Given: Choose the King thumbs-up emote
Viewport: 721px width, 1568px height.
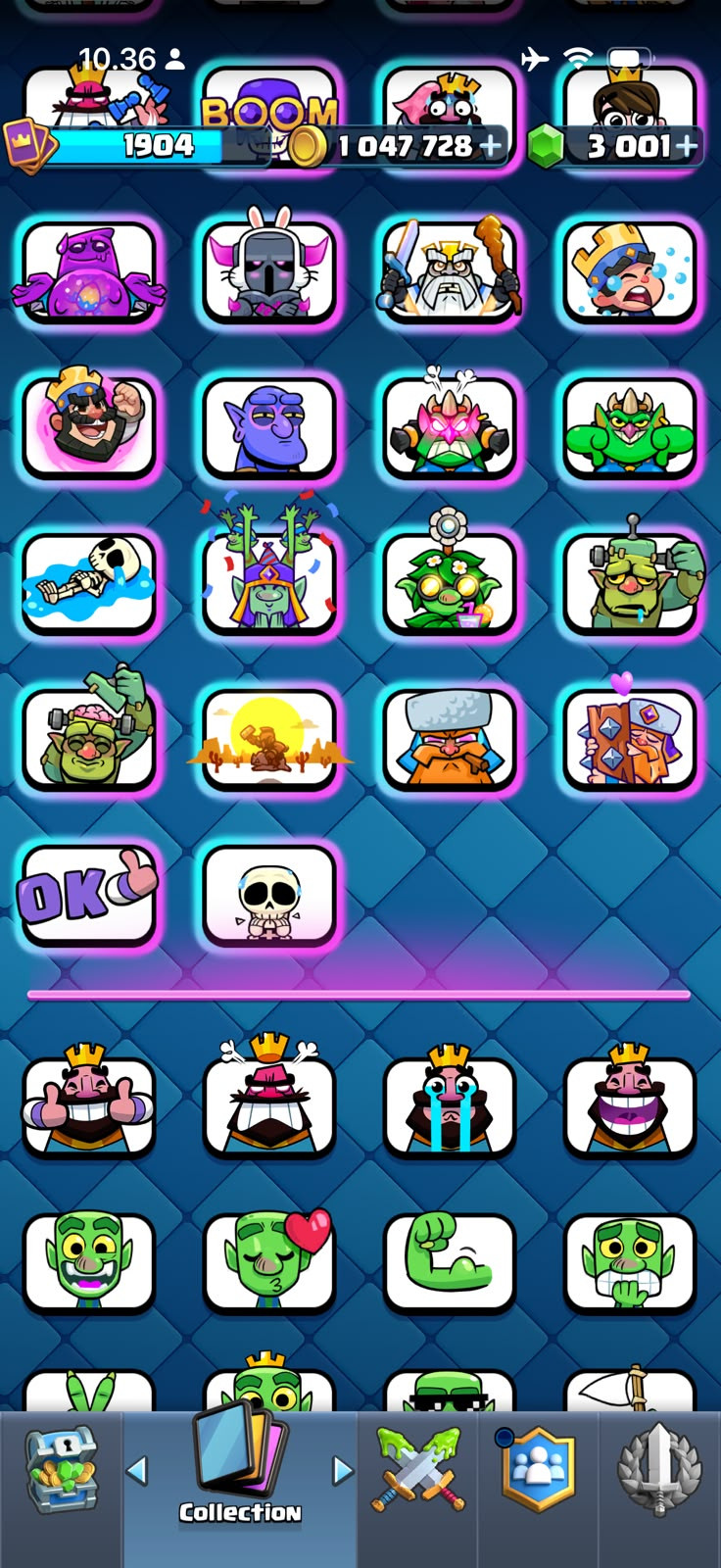Looking at the screenshot, I should [88, 1104].
